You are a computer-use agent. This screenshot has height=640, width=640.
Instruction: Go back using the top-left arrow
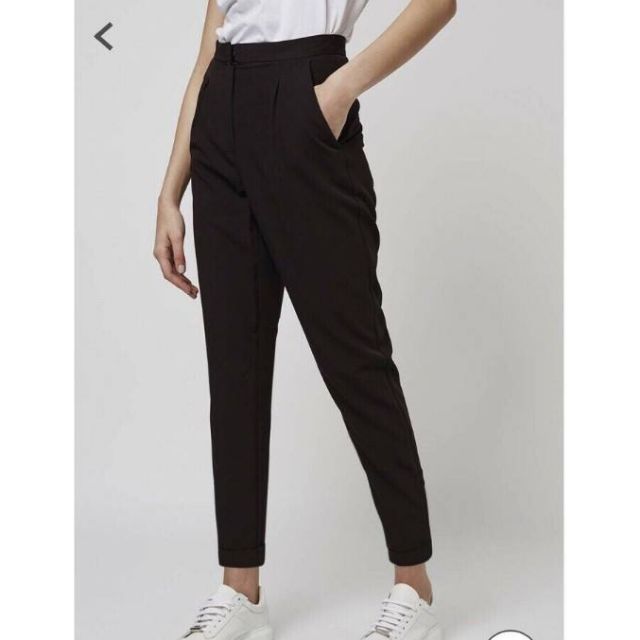(103, 37)
